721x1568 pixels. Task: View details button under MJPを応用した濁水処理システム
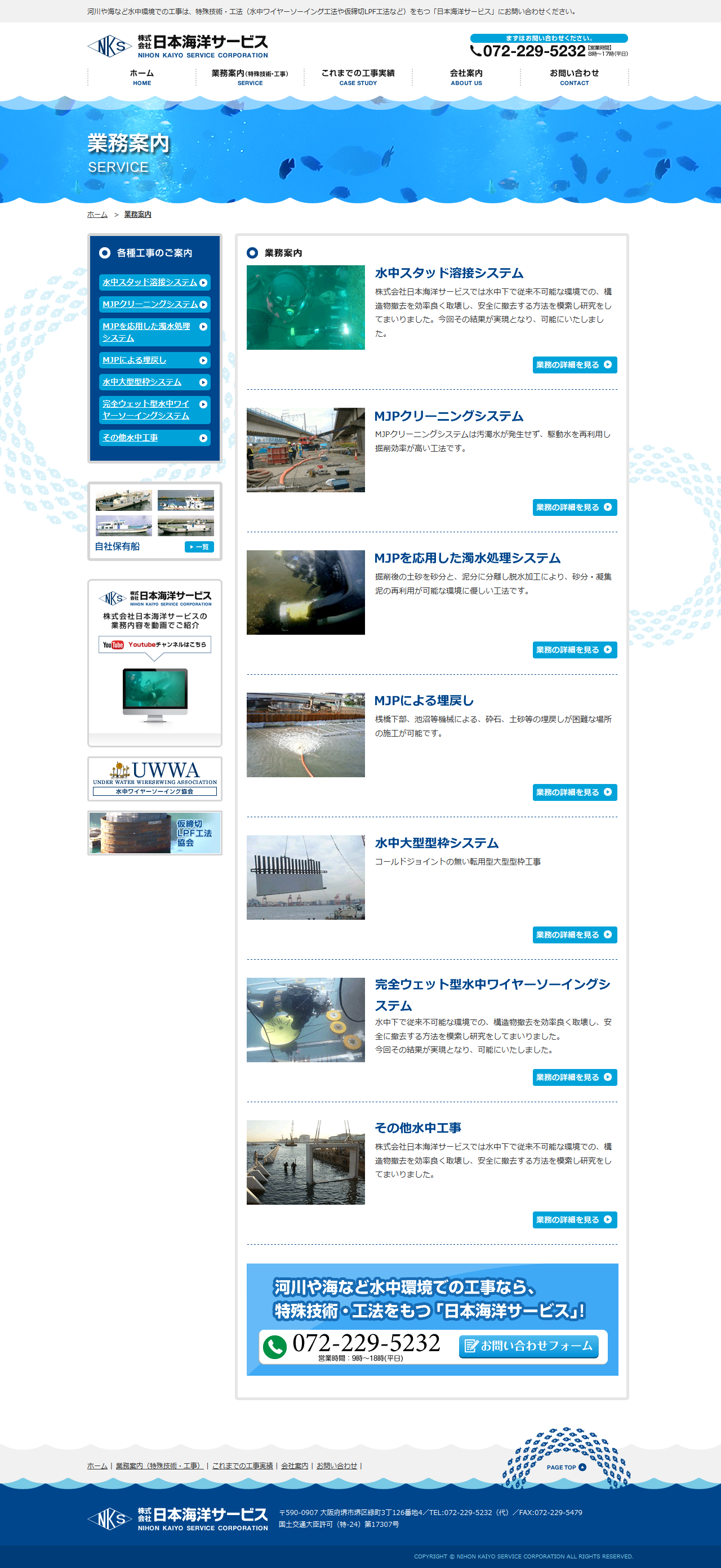[x=574, y=649]
